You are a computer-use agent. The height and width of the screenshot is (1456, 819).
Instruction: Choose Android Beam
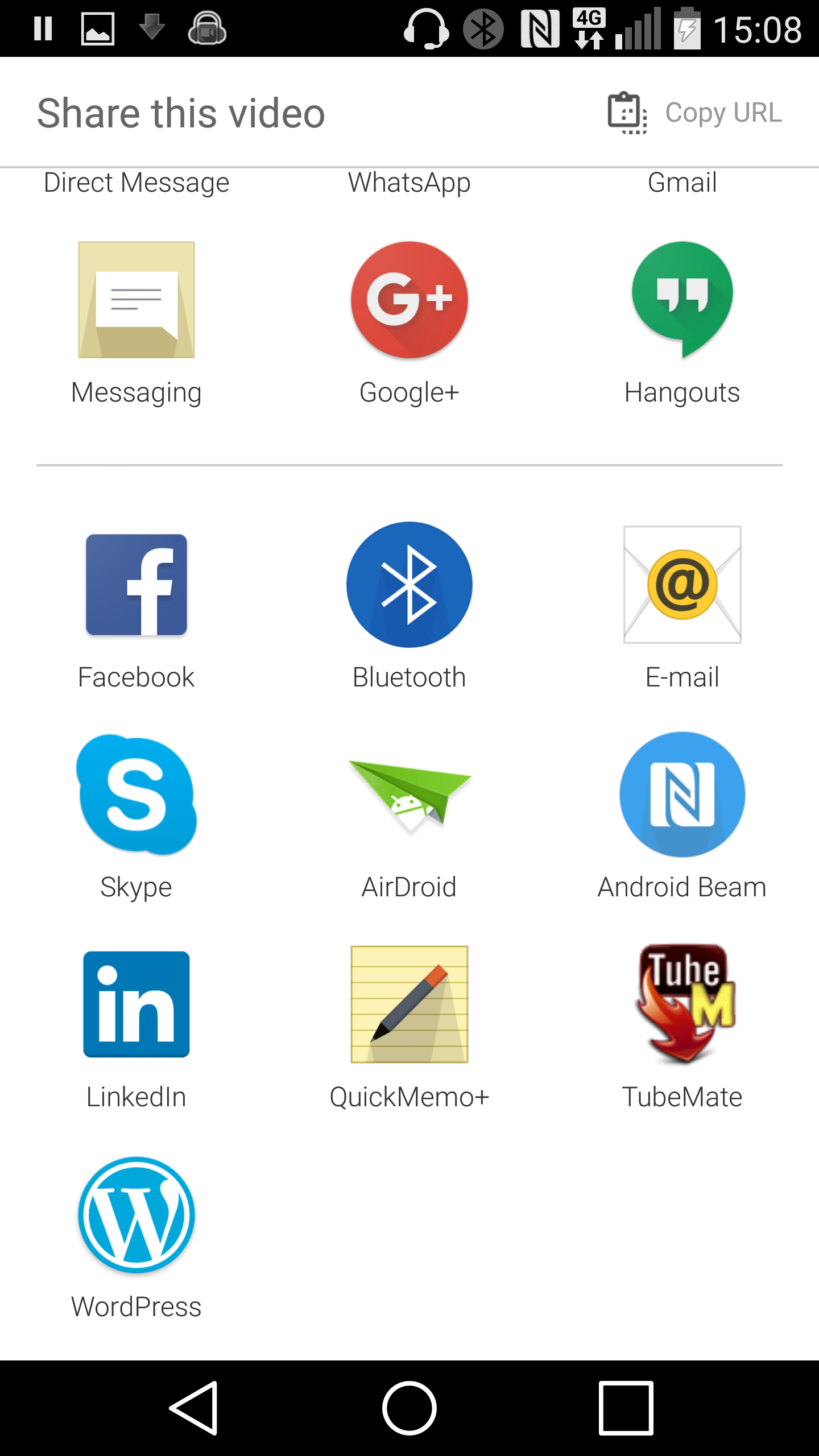pos(682,817)
